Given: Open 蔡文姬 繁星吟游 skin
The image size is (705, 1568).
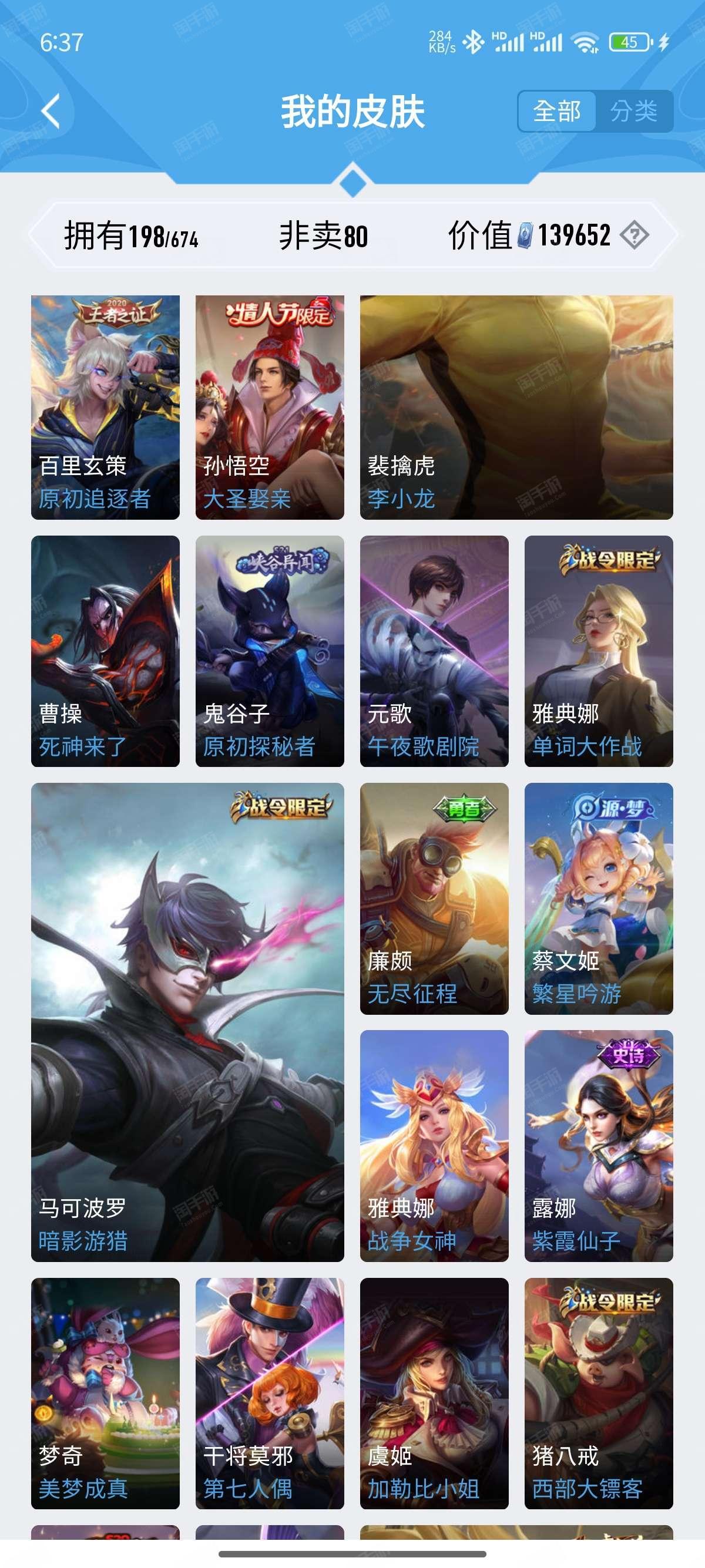Looking at the screenshot, I should tap(599, 899).
